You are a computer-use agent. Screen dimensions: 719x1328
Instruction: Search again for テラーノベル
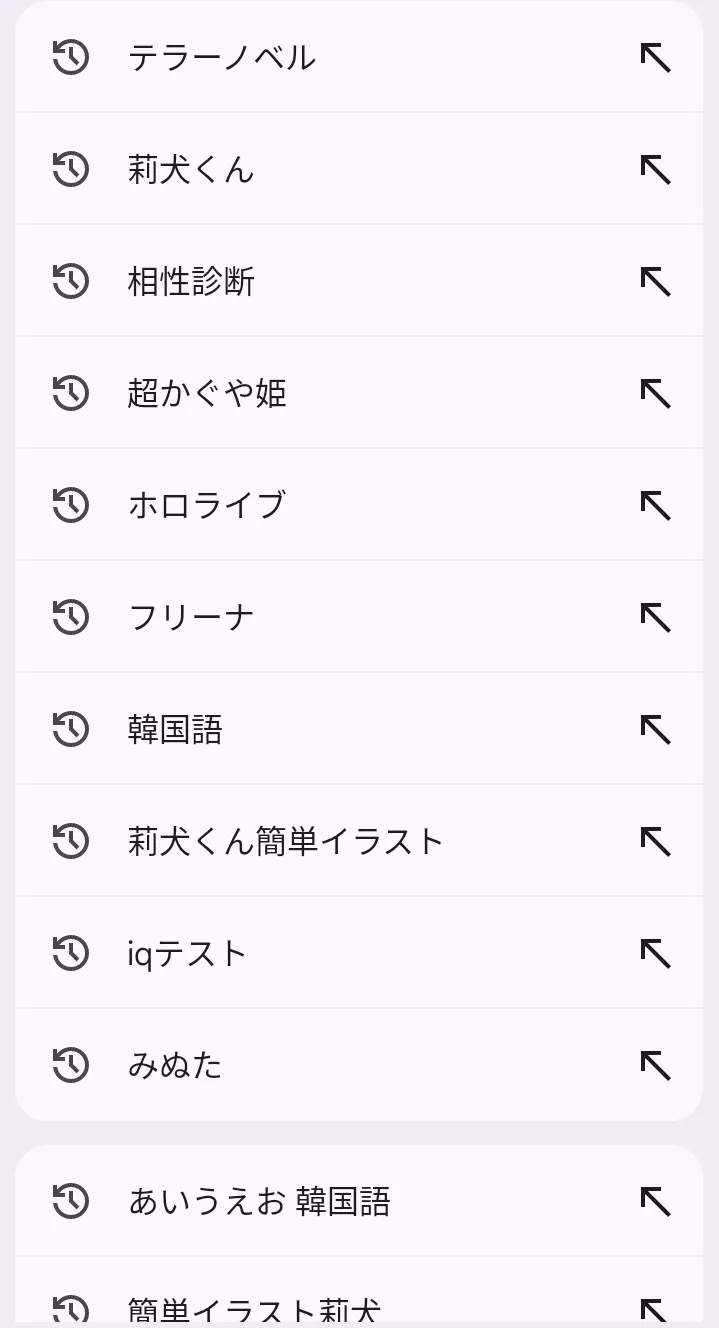(x=222, y=58)
